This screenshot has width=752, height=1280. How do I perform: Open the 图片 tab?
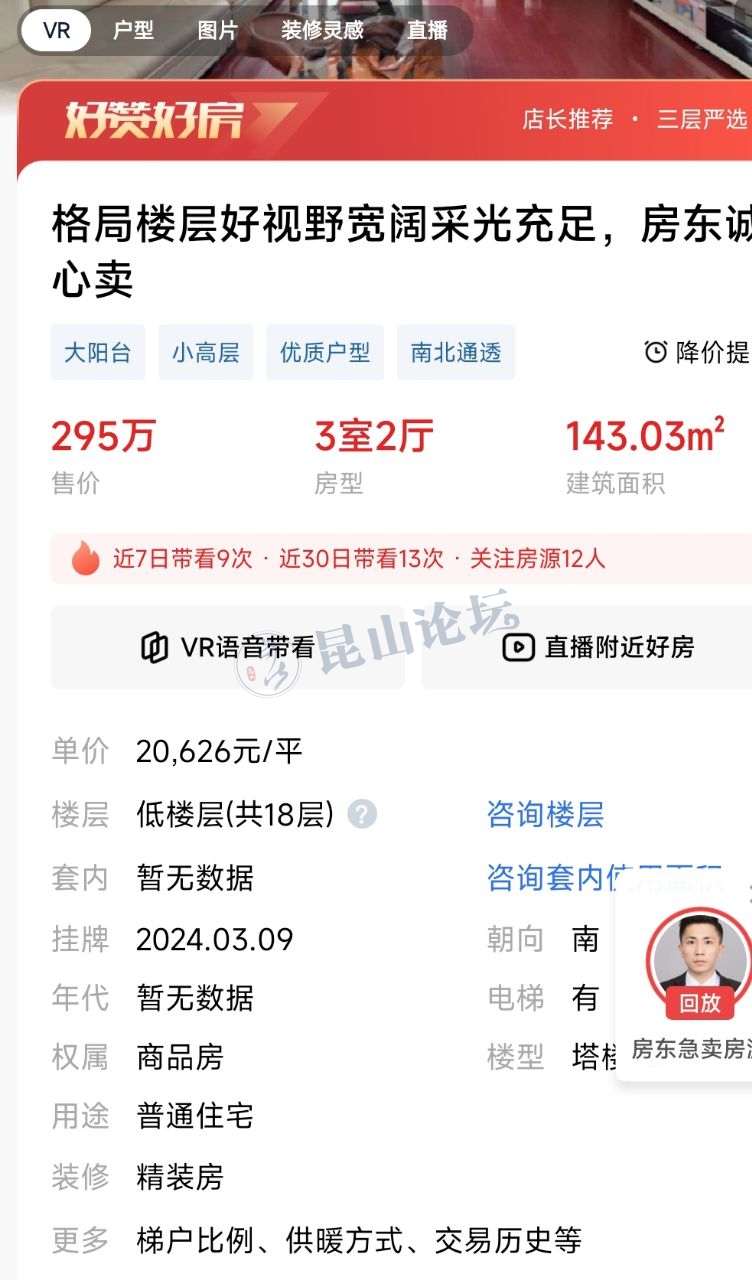click(217, 30)
